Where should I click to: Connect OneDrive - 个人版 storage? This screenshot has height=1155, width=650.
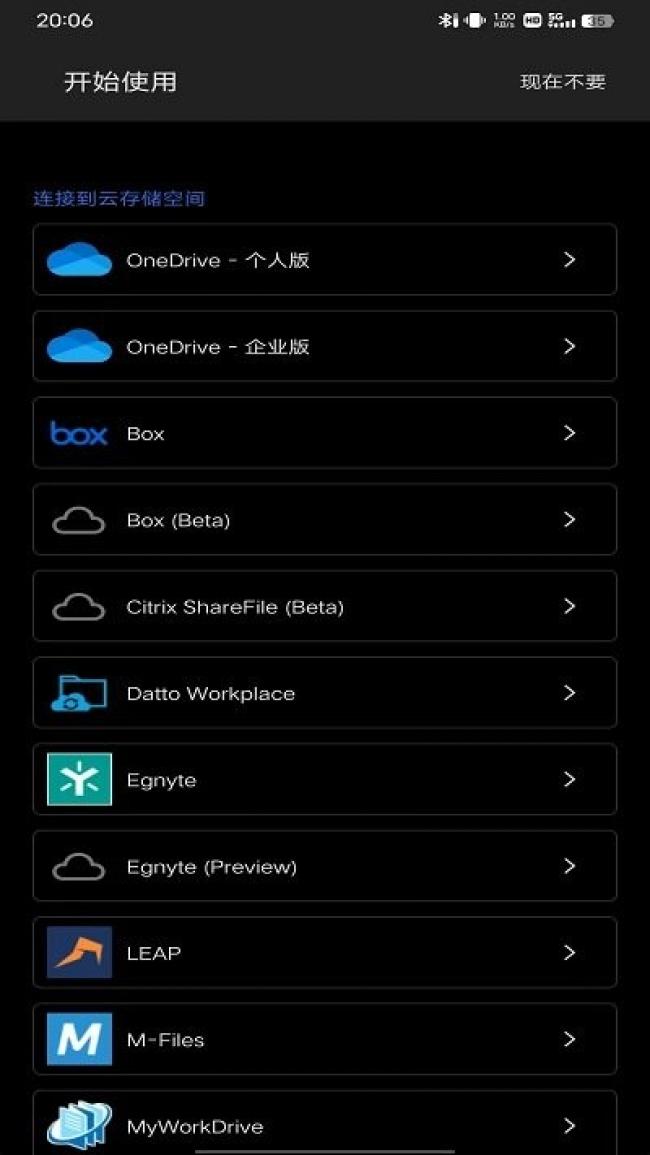(x=325, y=259)
